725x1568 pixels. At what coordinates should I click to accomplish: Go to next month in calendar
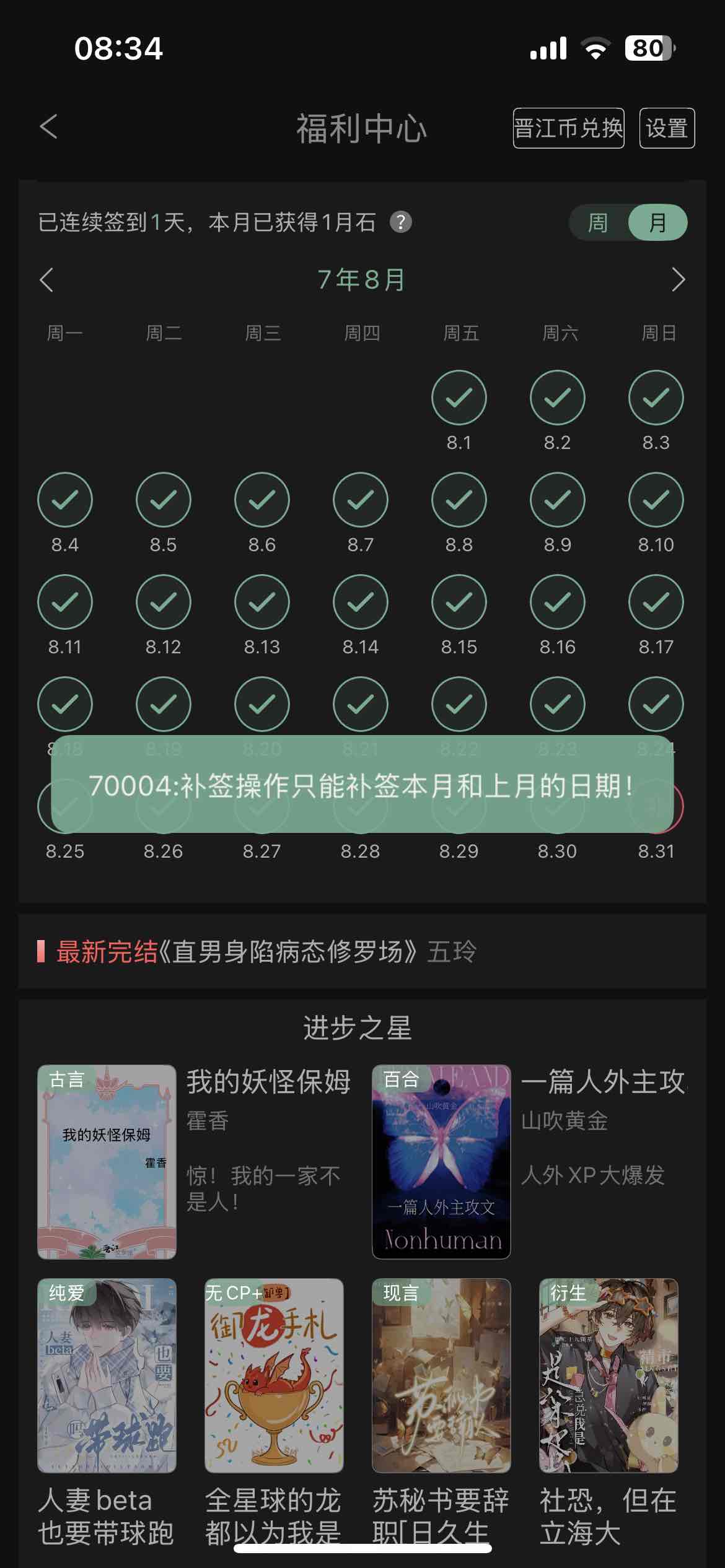click(x=678, y=280)
